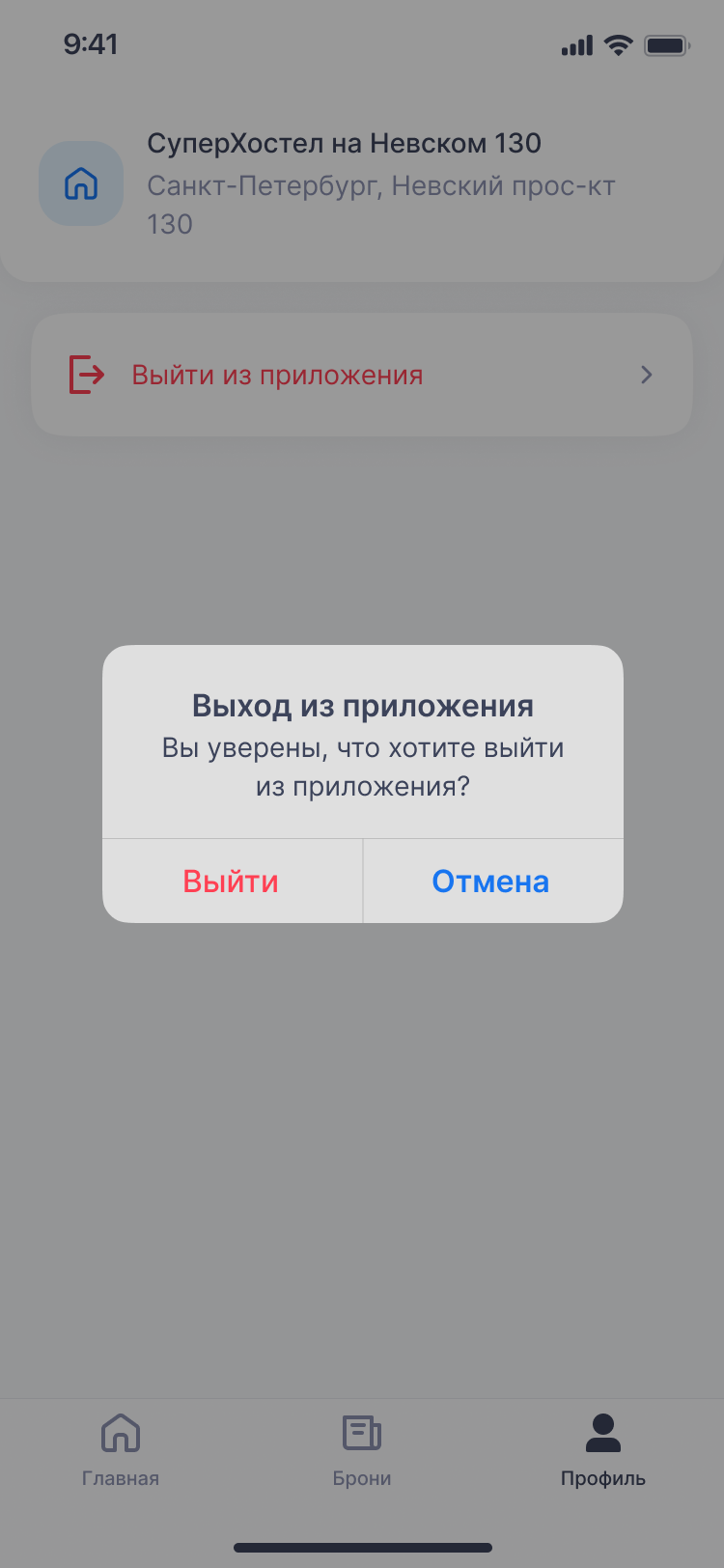Open the Выйти из приложения row
Image resolution: width=724 pixels, height=1568 pixels.
pyautogui.click(x=362, y=375)
